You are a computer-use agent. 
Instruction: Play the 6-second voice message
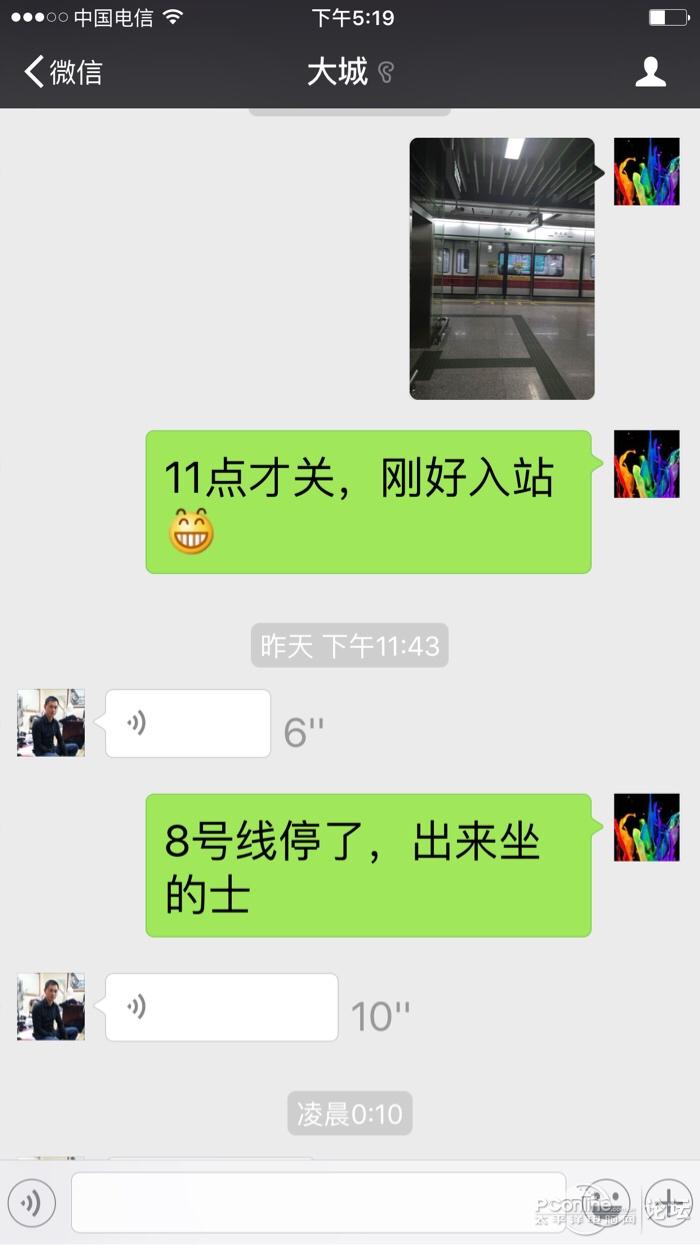tap(187, 723)
